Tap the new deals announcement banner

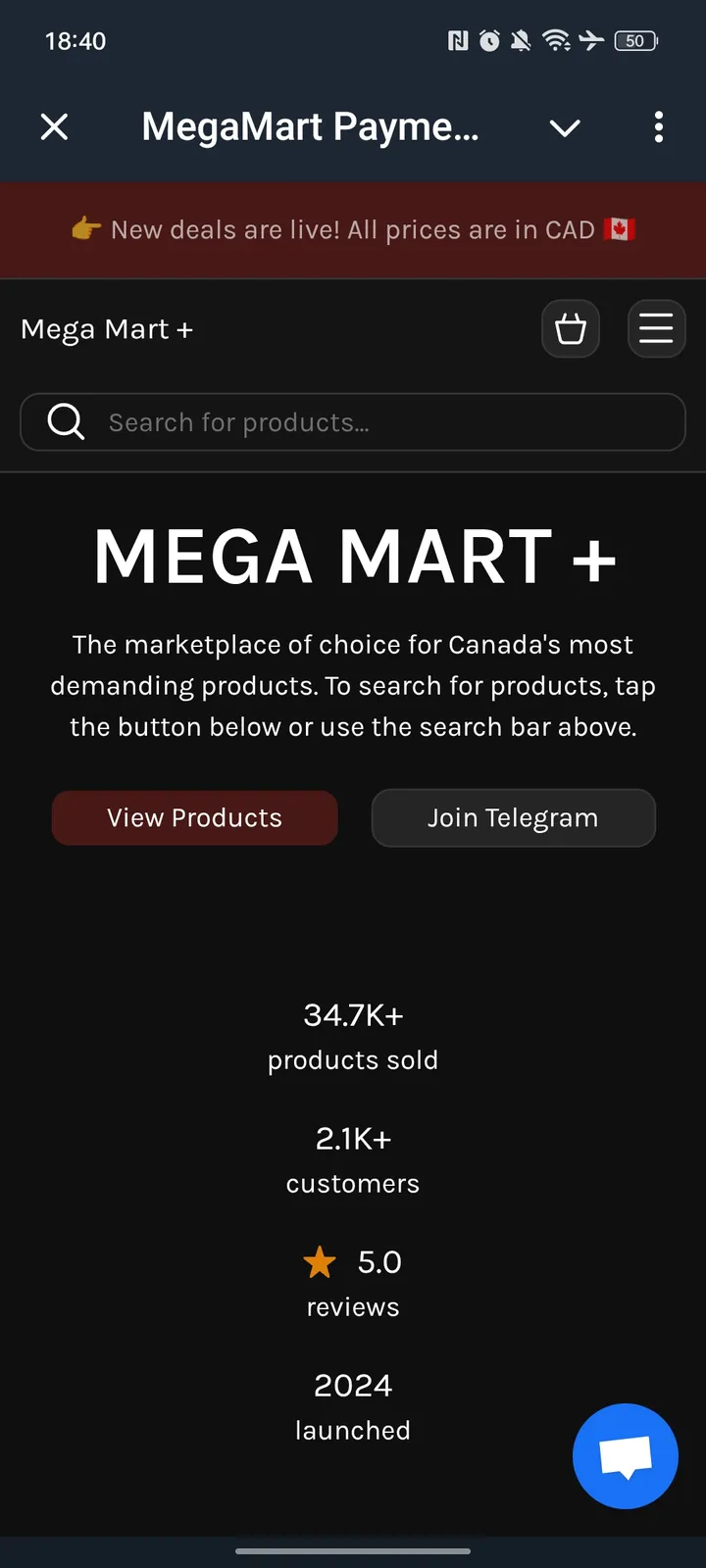[x=353, y=229]
